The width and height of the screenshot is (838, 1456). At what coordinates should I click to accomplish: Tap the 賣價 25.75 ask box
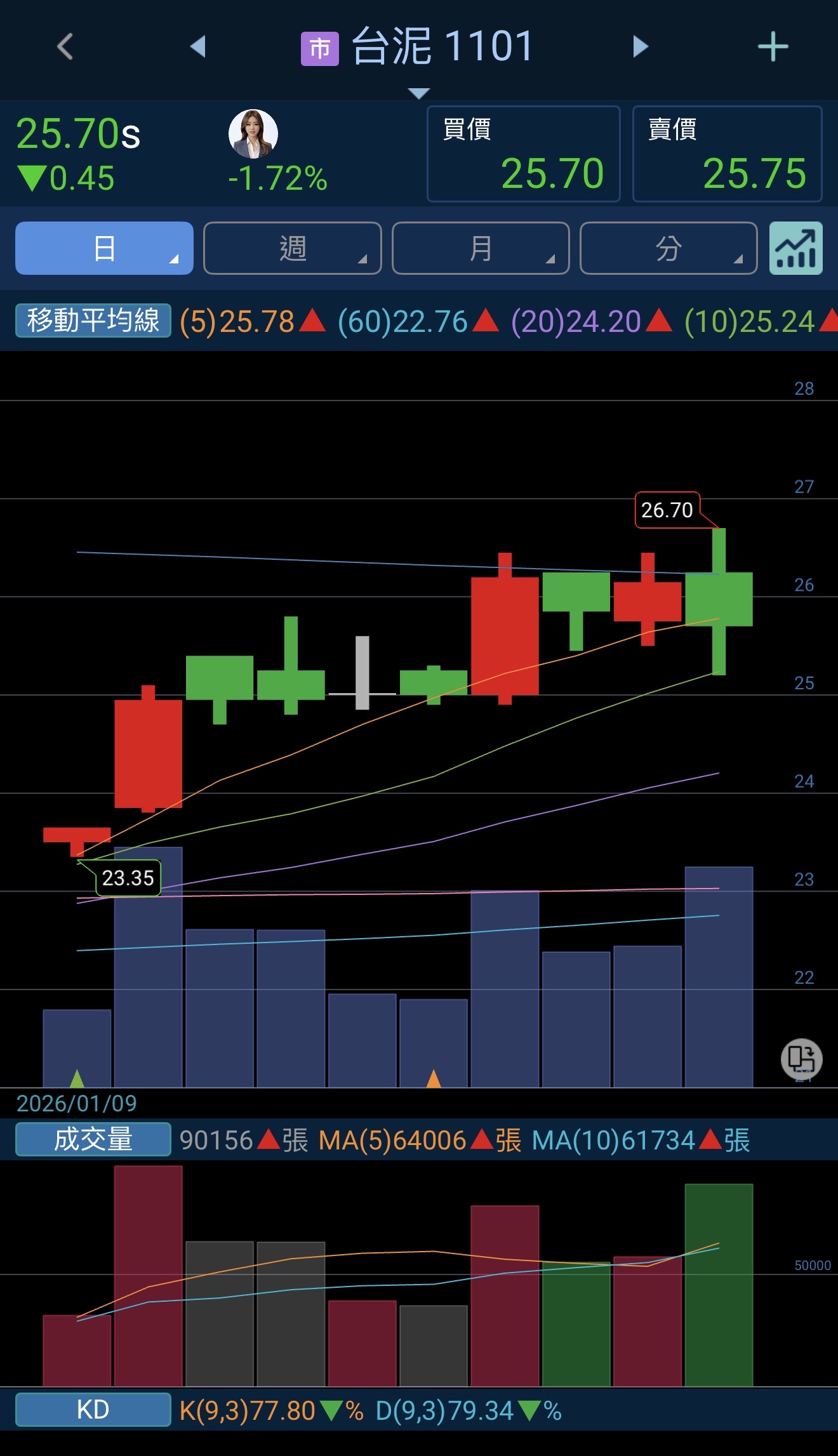coord(727,154)
